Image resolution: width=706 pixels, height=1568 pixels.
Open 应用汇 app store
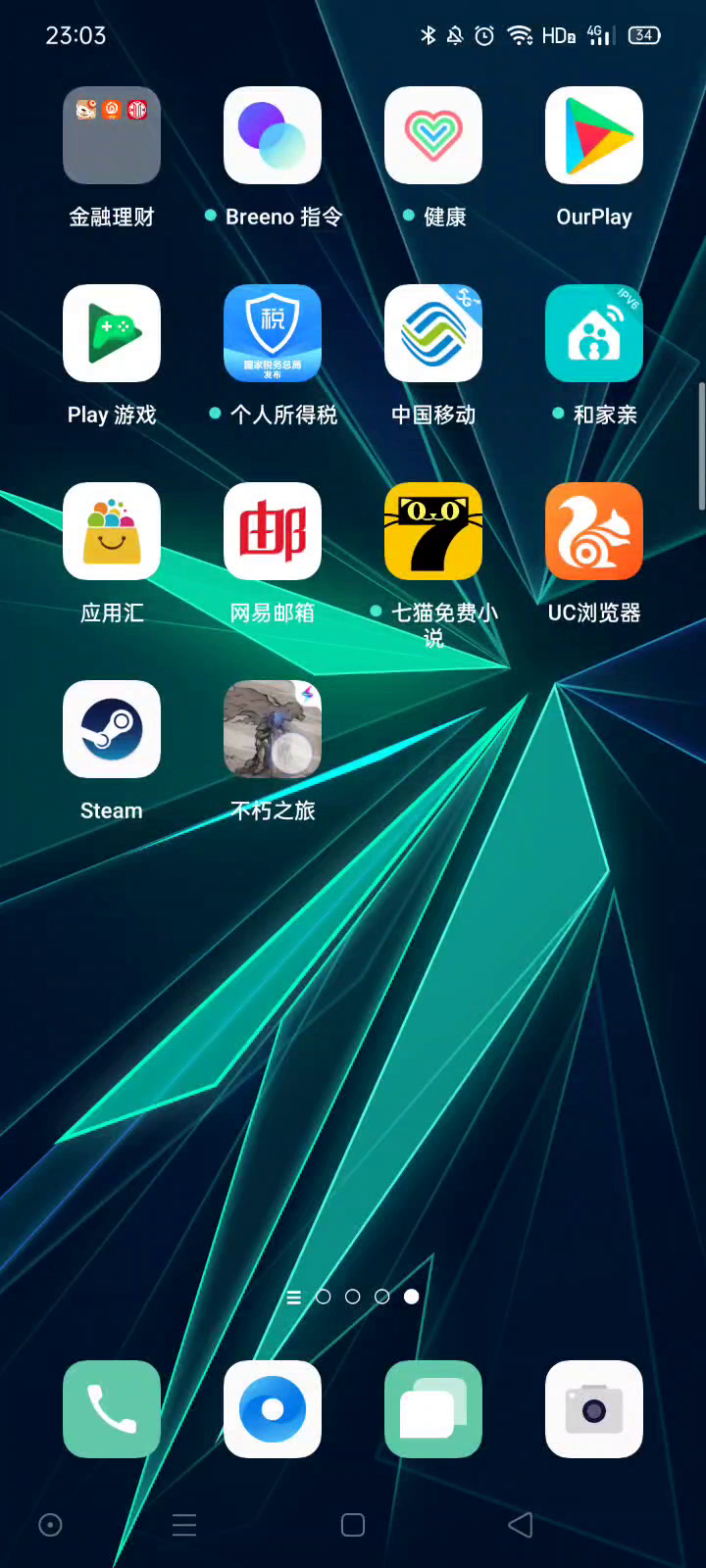coord(112,531)
